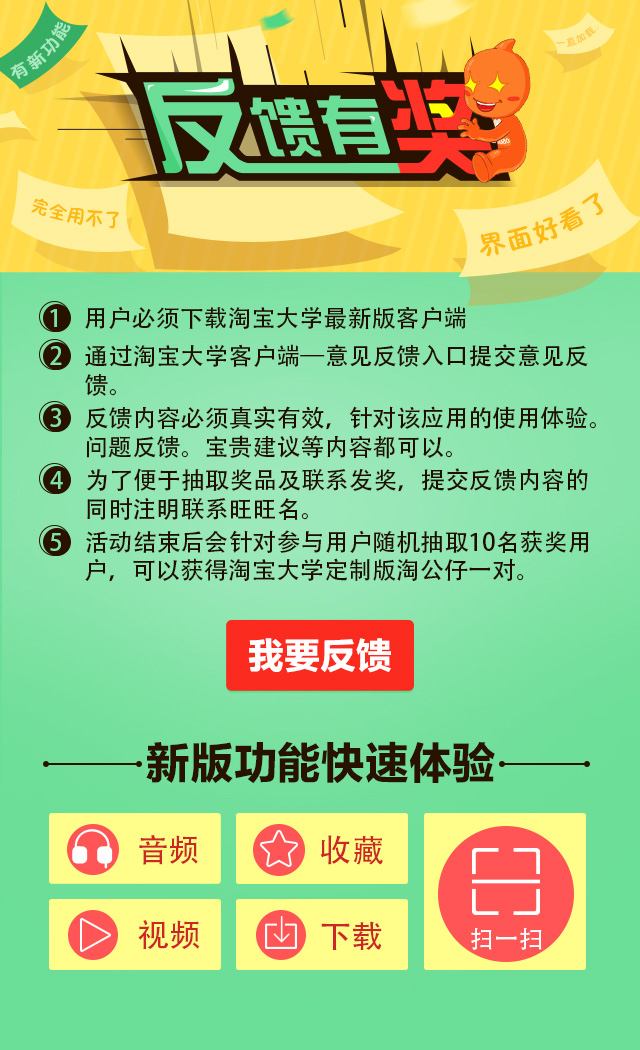Open the 收藏 favorites feature
Screen dimensions: 640x1050
point(322,848)
